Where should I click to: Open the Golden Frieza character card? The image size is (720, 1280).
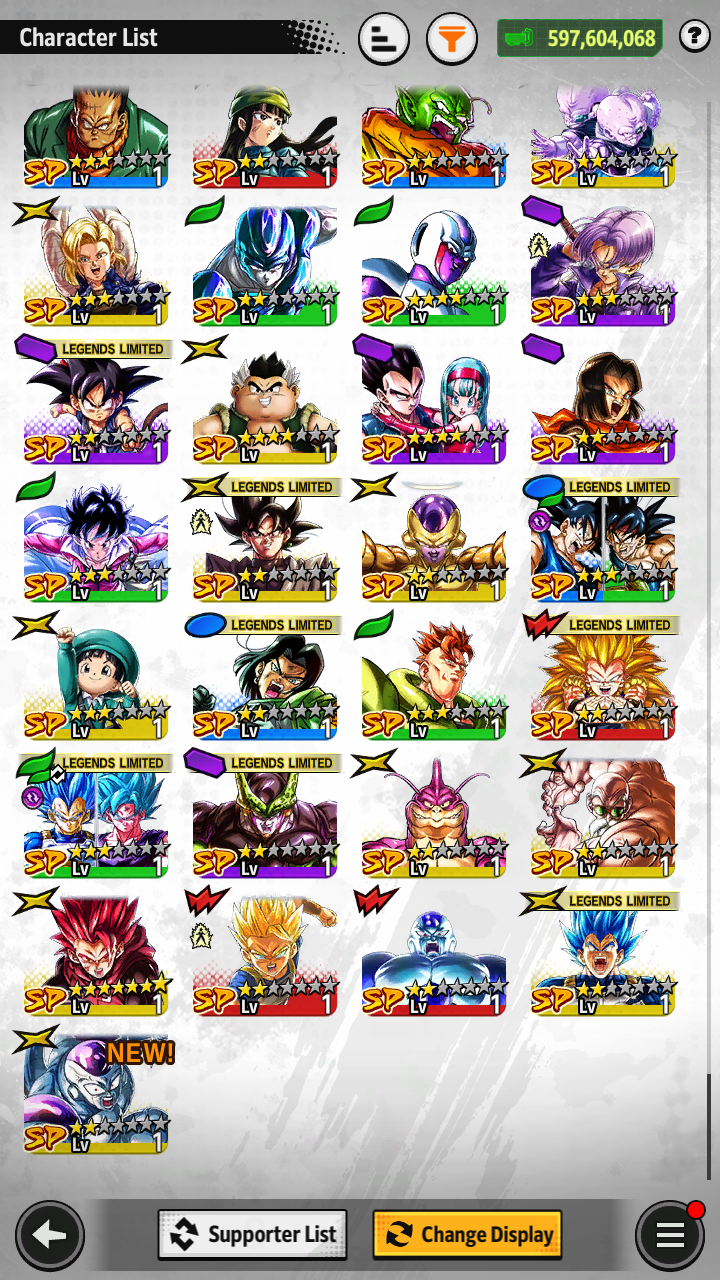[x=434, y=542]
